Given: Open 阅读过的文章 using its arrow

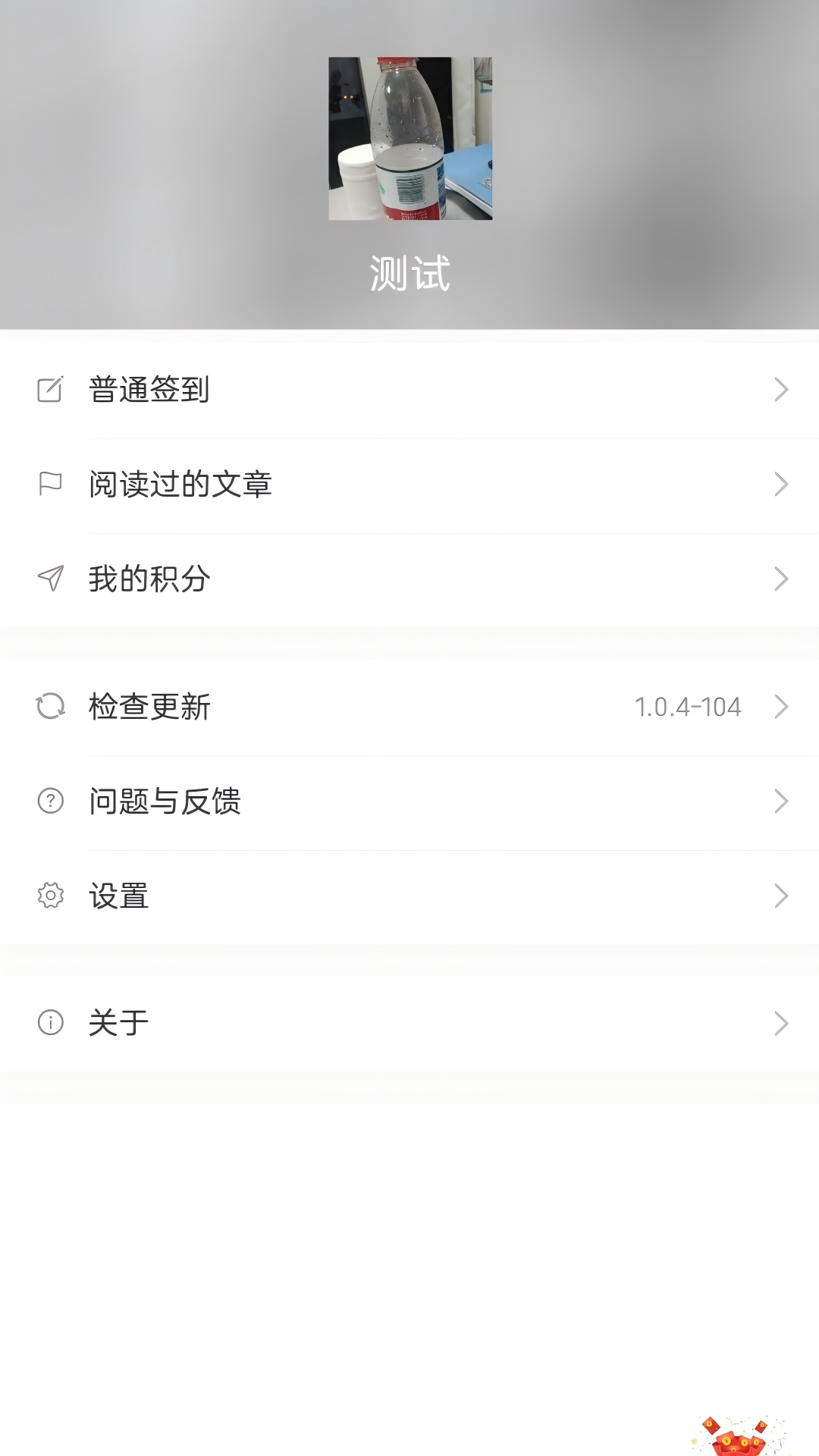Looking at the screenshot, I should 783,484.
